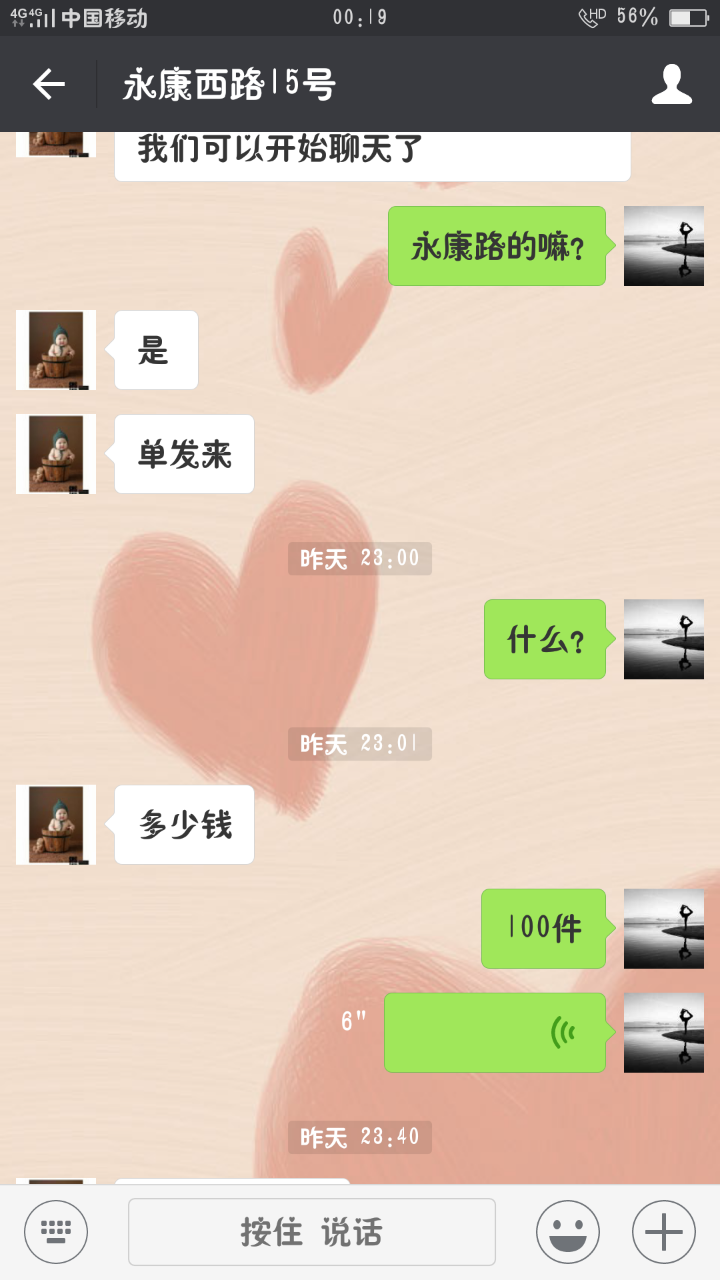The width and height of the screenshot is (720, 1280).
Task: Play the 6-second voice message
Action: click(495, 1033)
